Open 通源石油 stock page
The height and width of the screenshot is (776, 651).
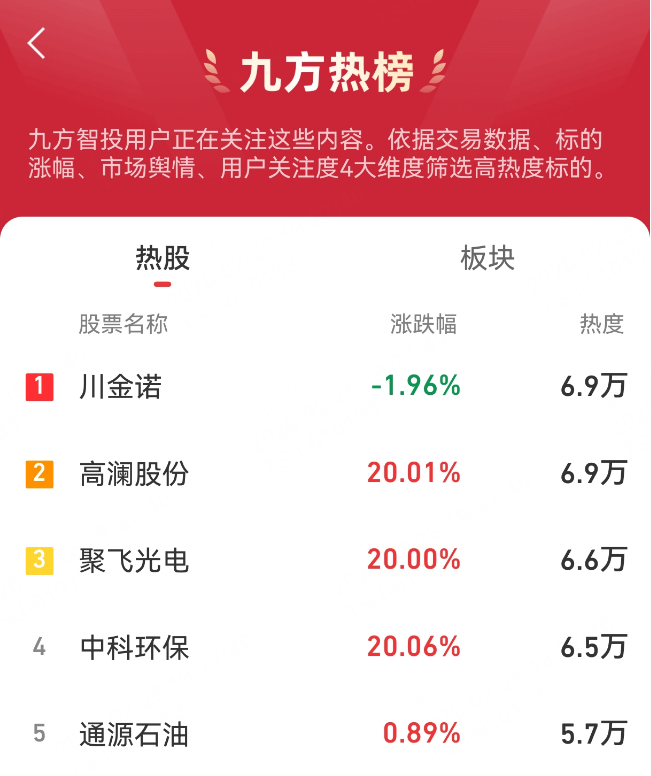tap(134, 734)
